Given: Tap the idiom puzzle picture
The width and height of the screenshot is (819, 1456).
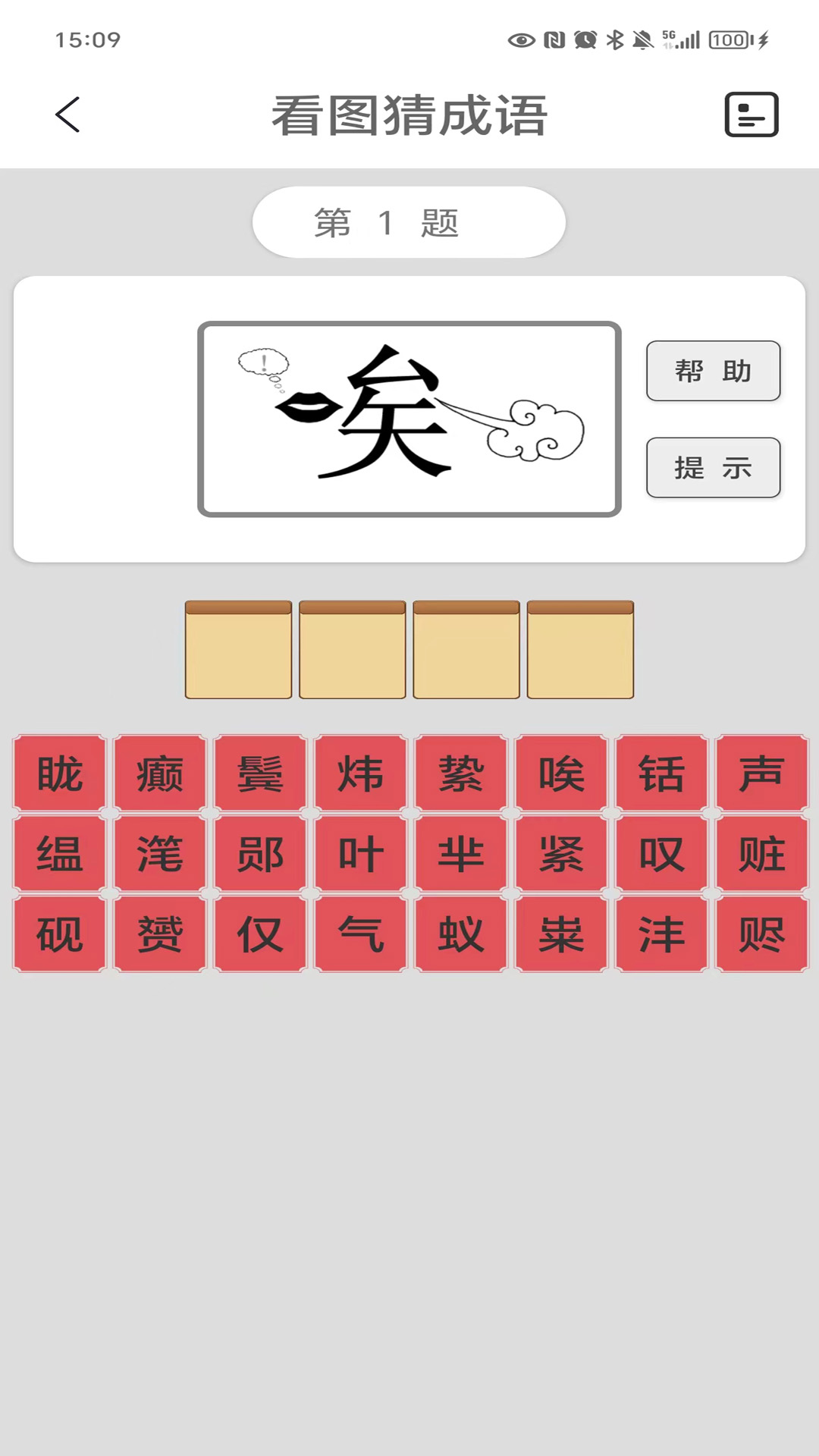Looking at the screenshot, I should click(x=409, y=417).
